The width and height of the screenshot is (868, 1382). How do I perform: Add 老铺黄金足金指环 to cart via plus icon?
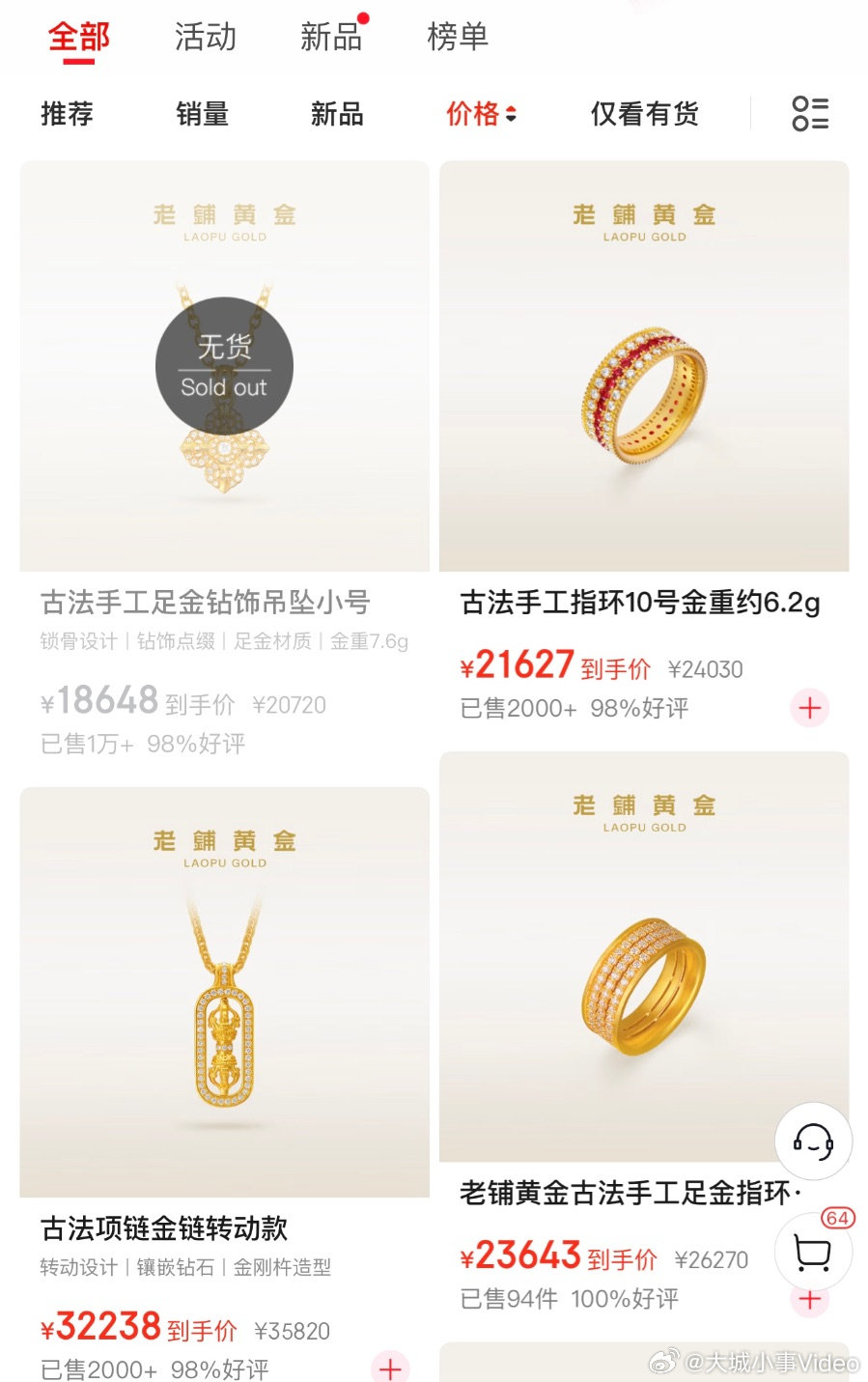tap(808, 1299)
